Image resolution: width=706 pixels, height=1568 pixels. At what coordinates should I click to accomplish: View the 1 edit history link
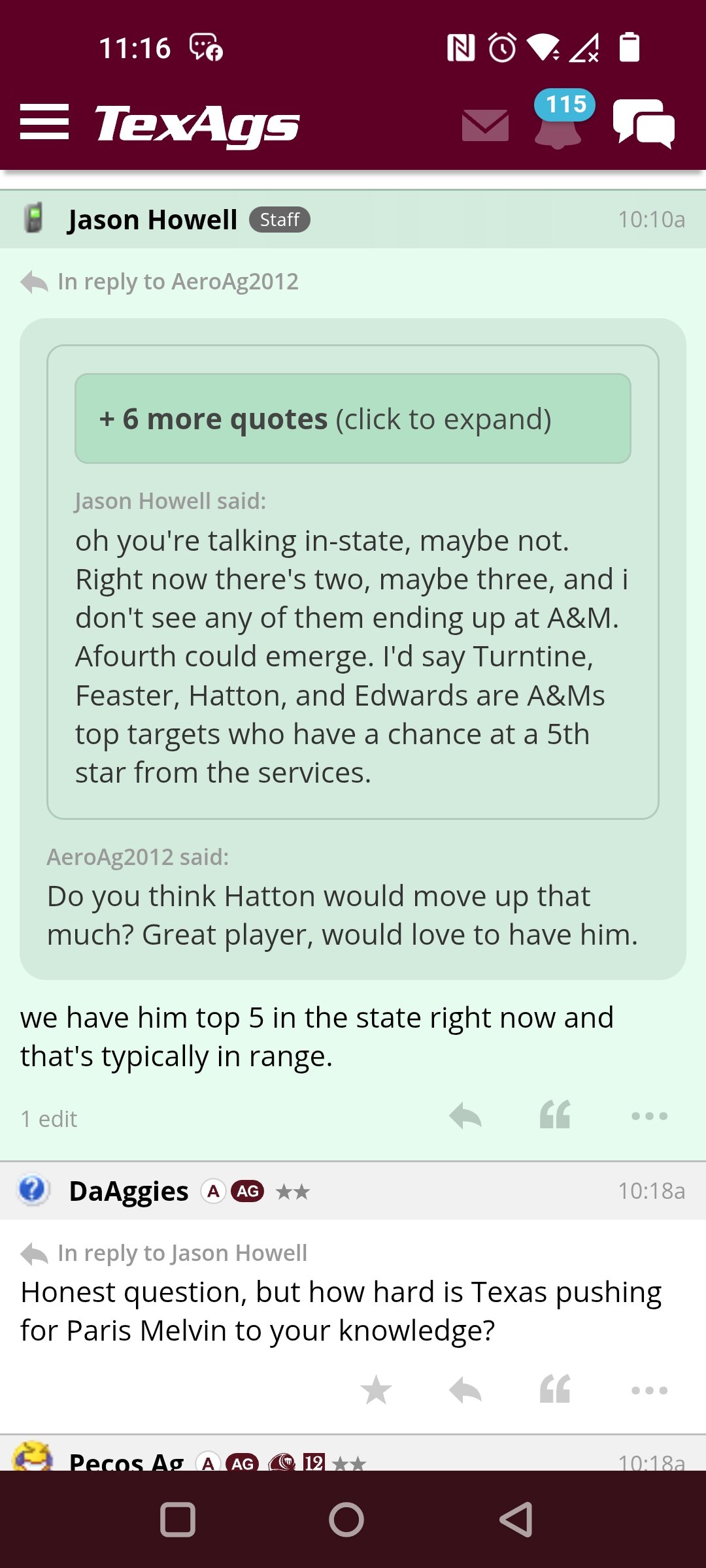pos(49,1119)
